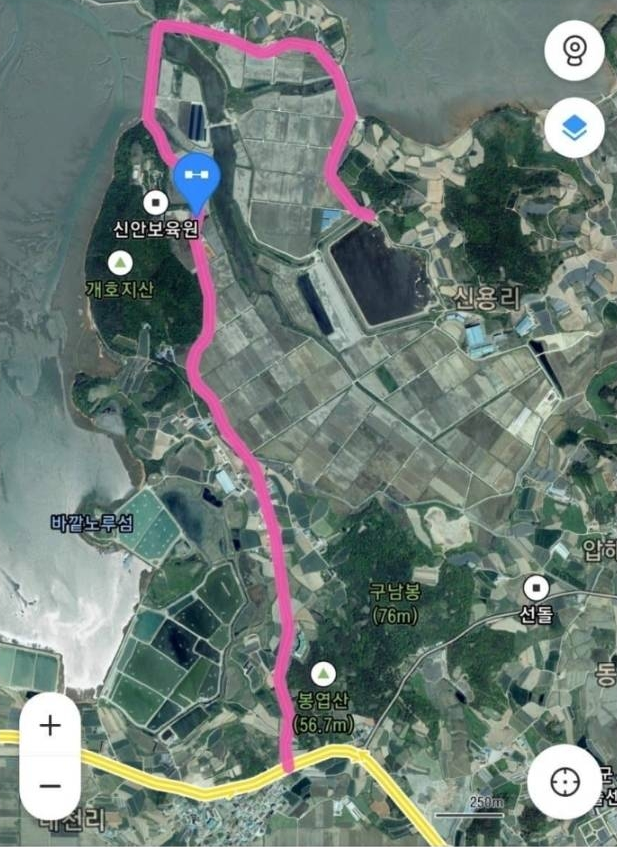Zoom in with the plus button
The width and height of the screenshot is (617, 847).
click(50, 726)
